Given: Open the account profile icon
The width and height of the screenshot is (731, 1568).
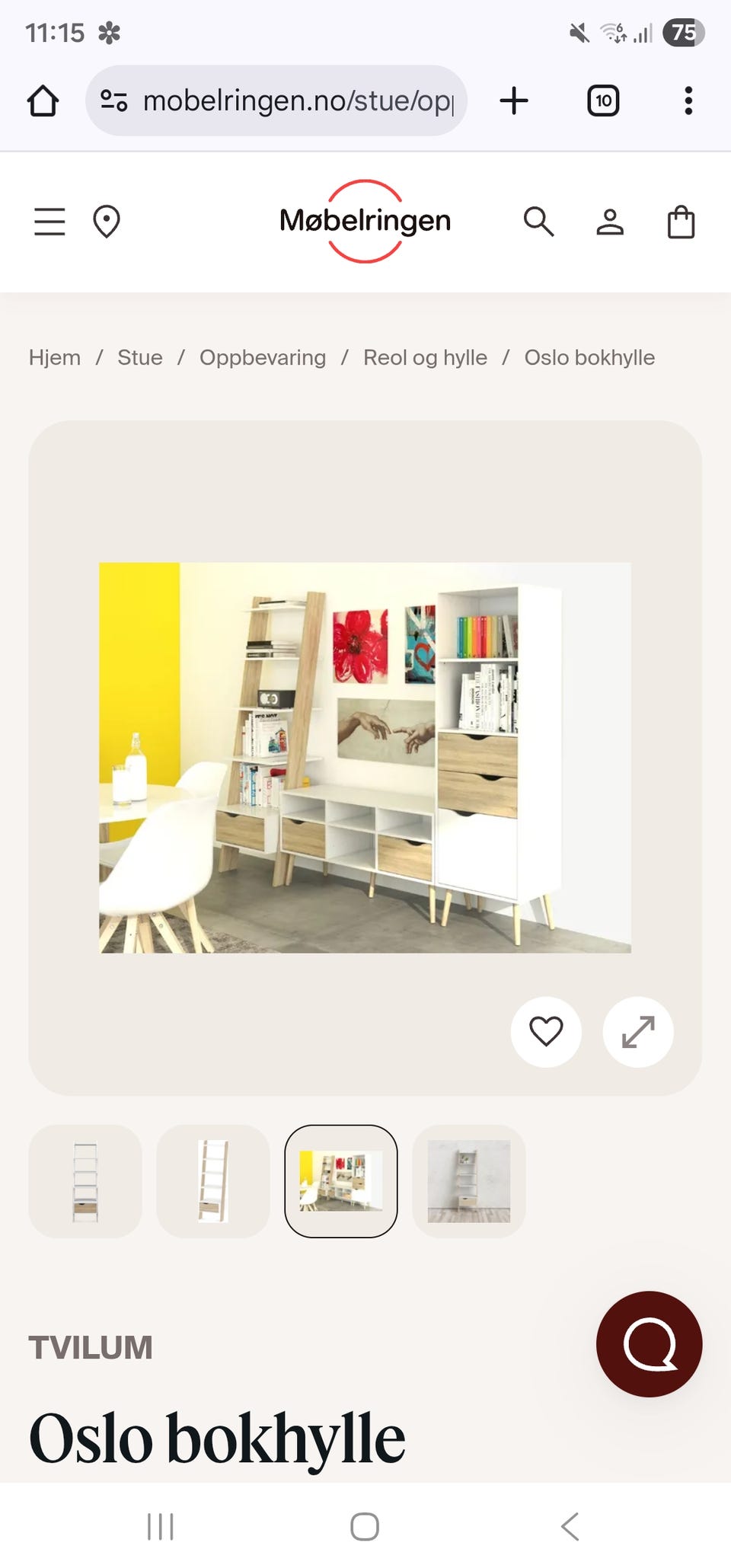Looking at the screenshot, I should point(610,222).
